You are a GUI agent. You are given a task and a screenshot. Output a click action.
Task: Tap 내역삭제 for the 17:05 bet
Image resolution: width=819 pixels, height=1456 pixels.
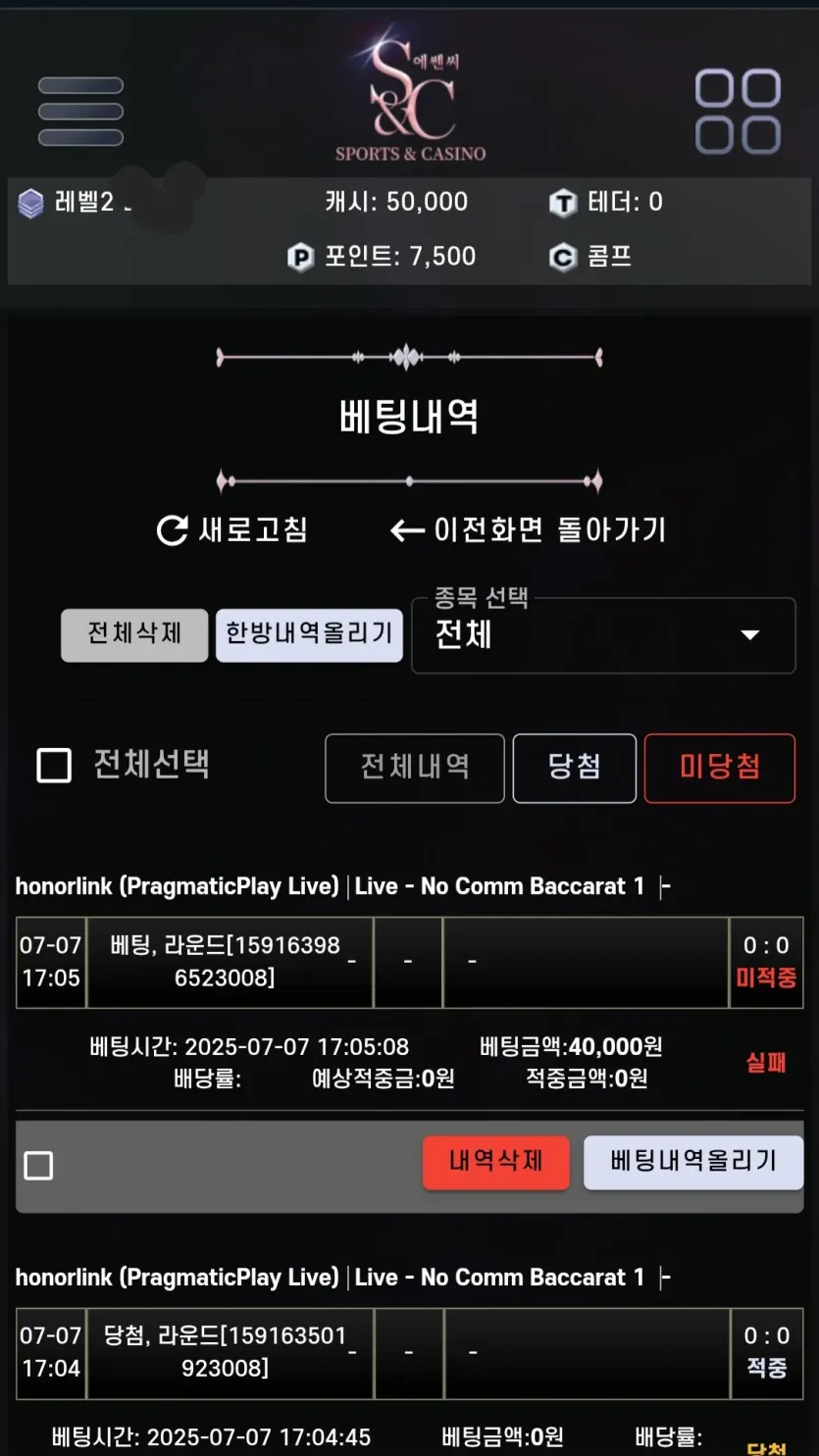click(x=496, y=1163)
